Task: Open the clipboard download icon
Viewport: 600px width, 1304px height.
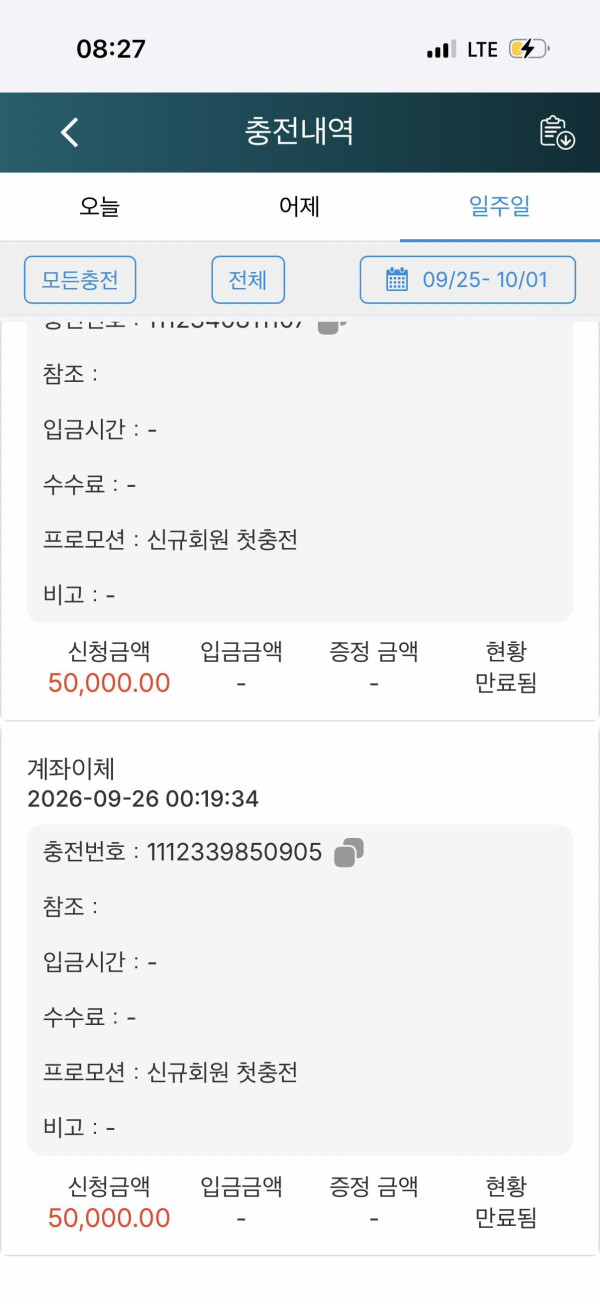Action: pyautogui.click(x=556, y=132)
